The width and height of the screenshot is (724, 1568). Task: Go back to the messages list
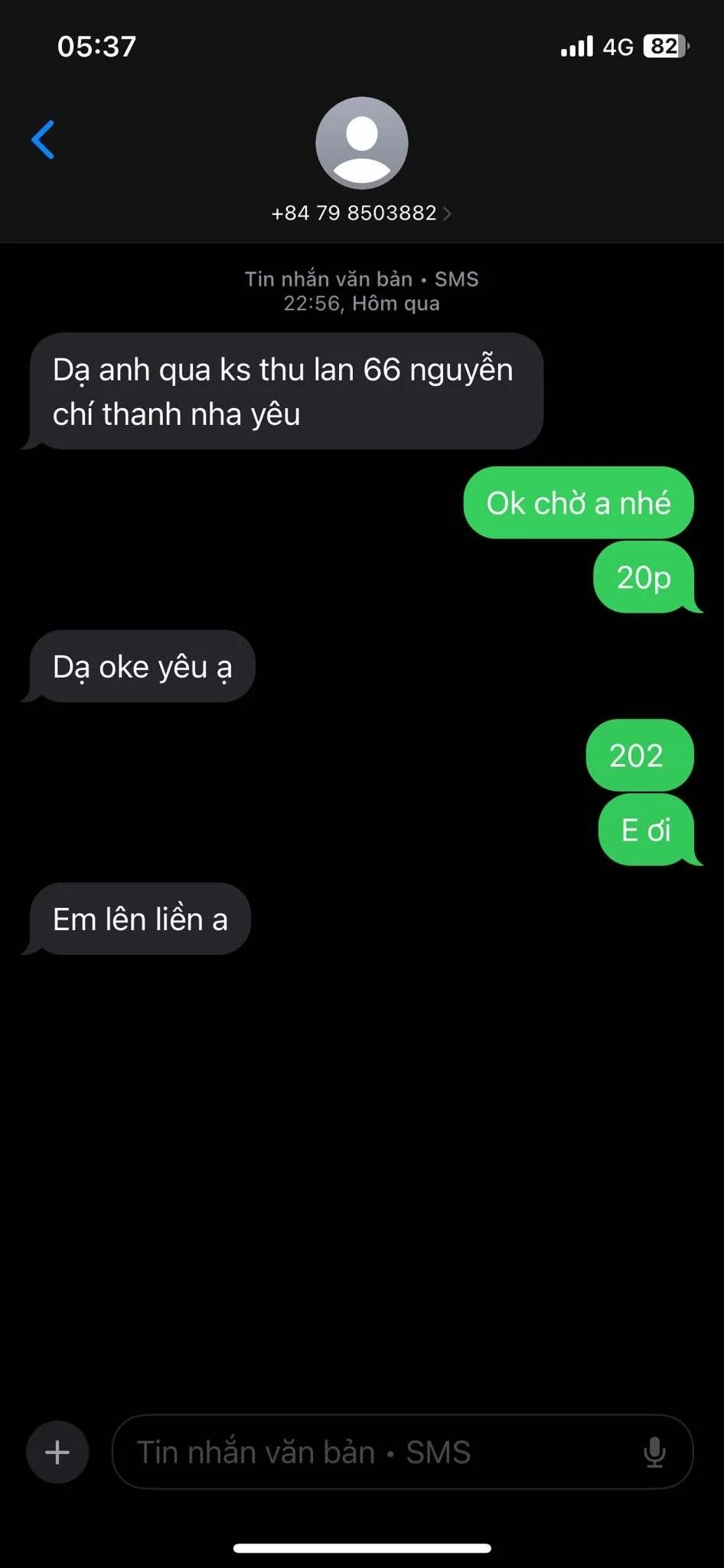44,140
